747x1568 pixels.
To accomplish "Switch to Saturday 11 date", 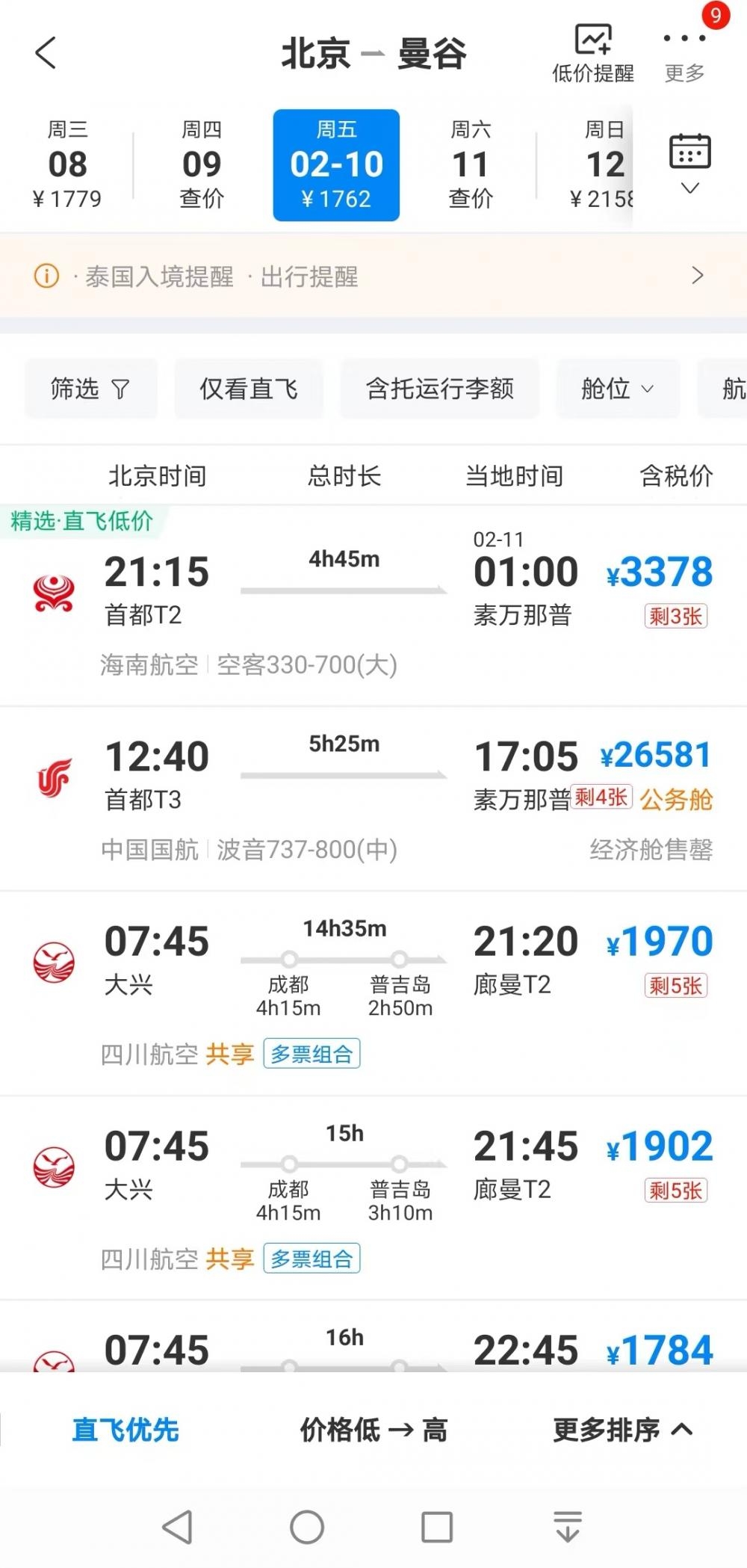I will click(470, 166).
